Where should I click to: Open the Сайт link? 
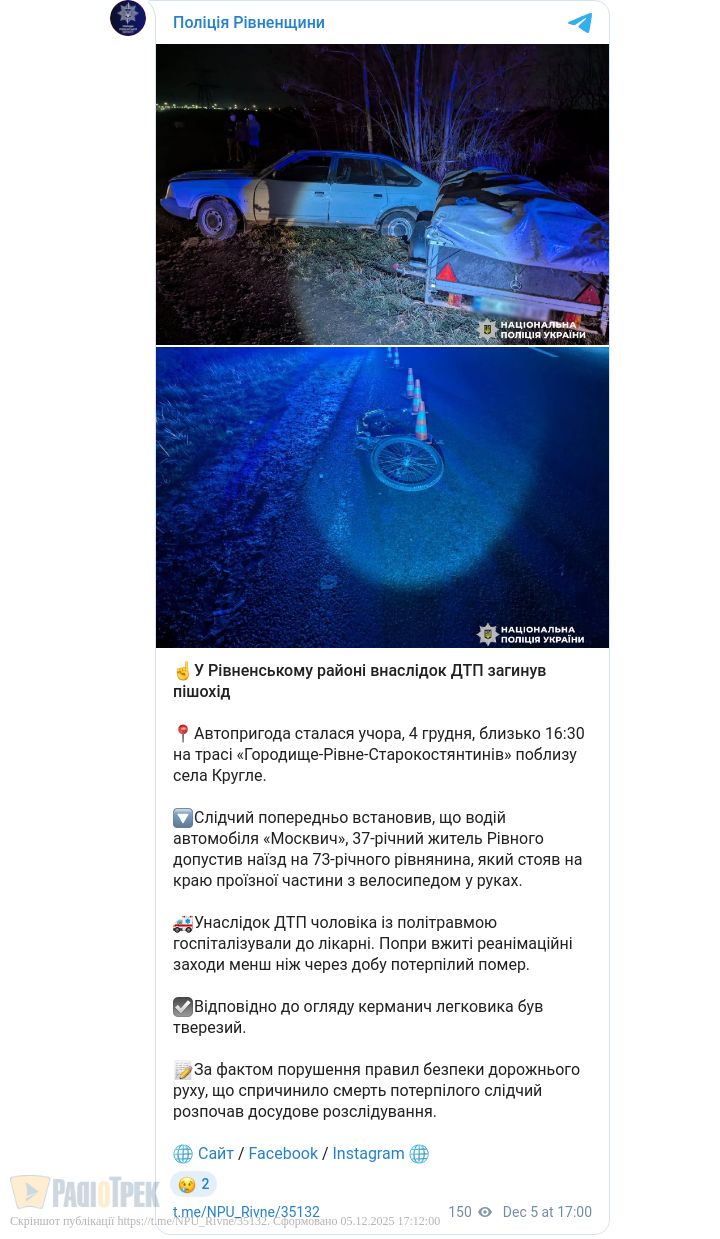click(216, 1153)
